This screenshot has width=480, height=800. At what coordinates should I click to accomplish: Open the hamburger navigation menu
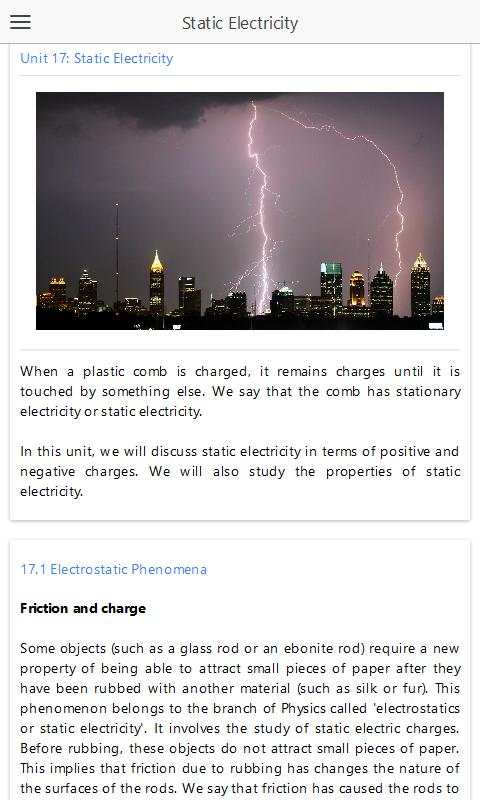click(x=20, y=22)
